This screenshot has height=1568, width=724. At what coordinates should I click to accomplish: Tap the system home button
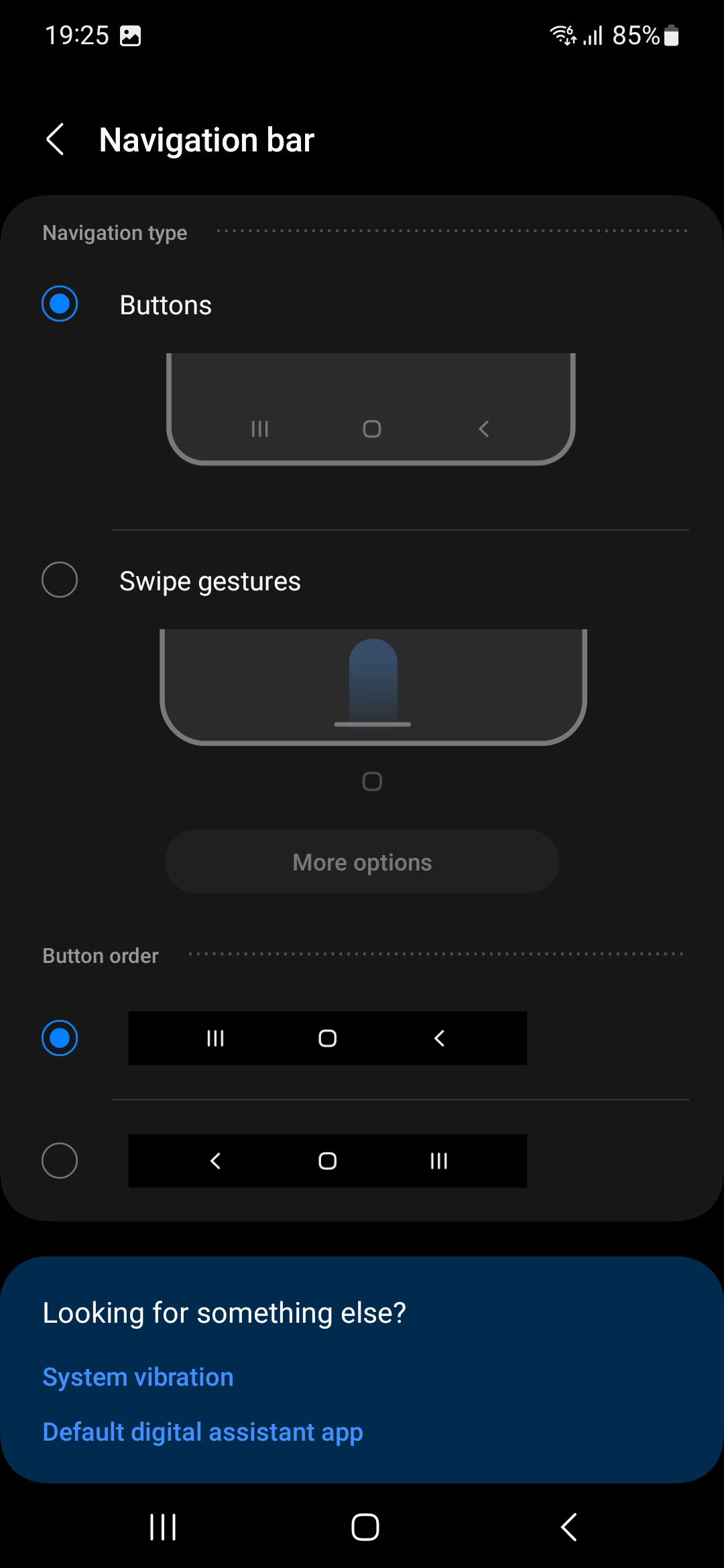click(365, 1527)
